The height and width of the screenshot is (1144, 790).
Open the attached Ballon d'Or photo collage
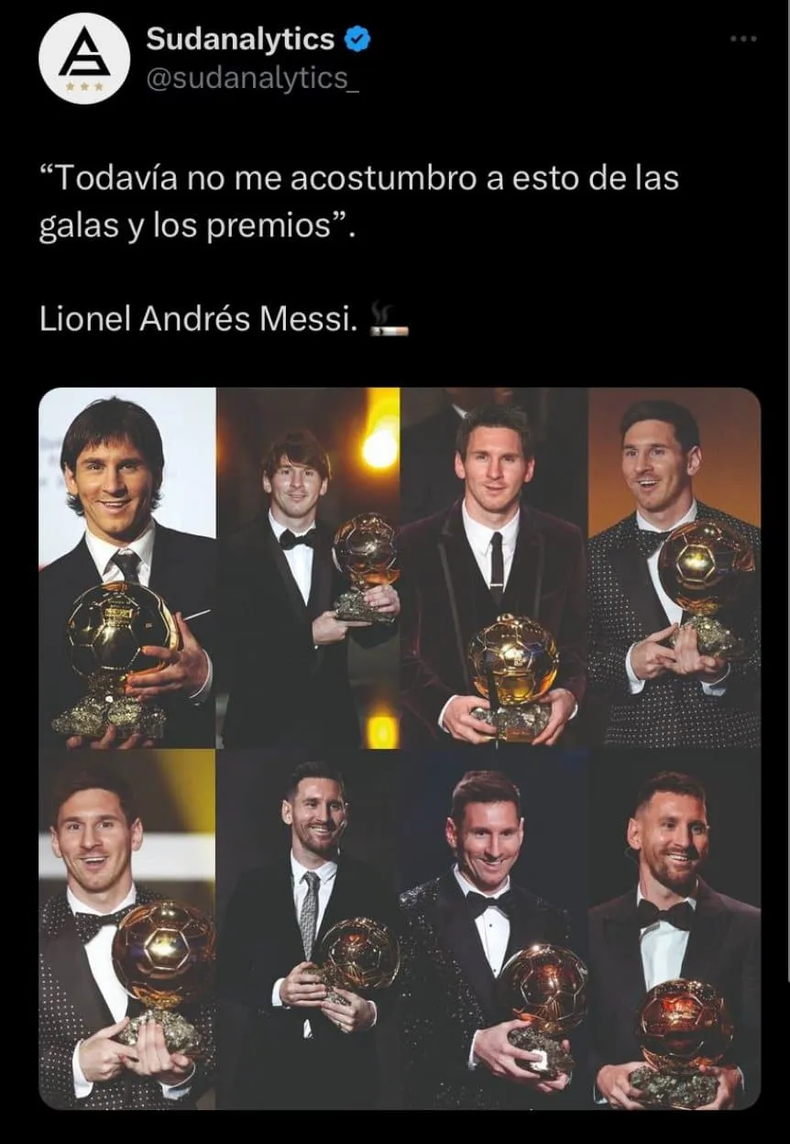click(399, 748)
